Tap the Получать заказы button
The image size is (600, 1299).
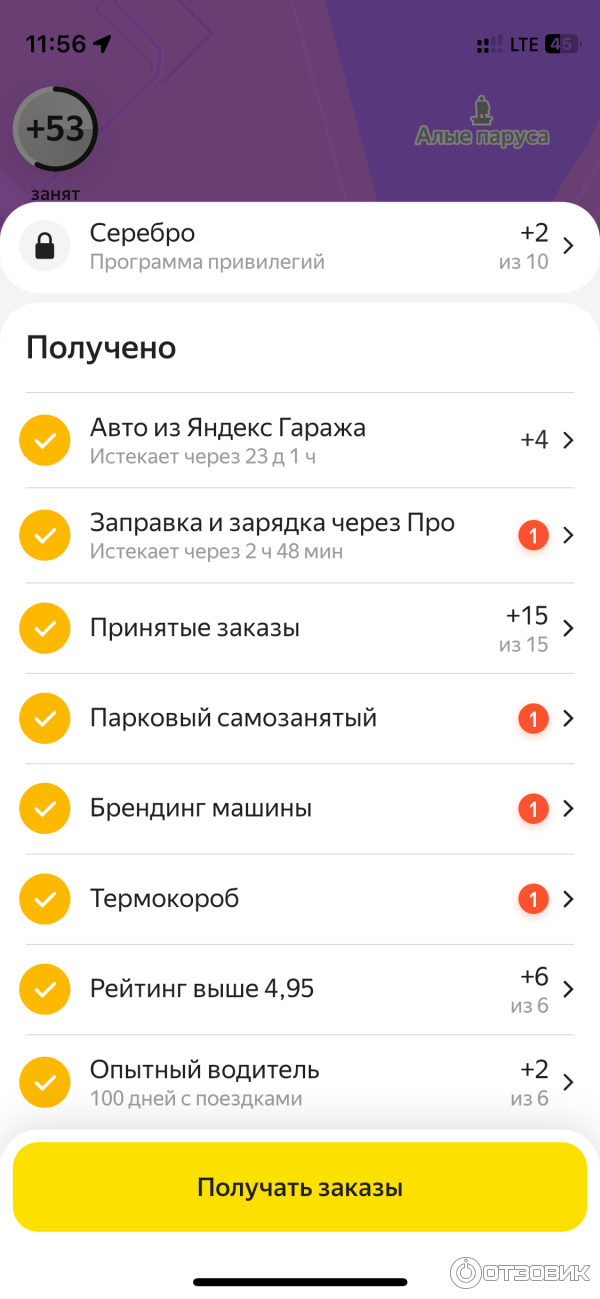click(300, 1187)
